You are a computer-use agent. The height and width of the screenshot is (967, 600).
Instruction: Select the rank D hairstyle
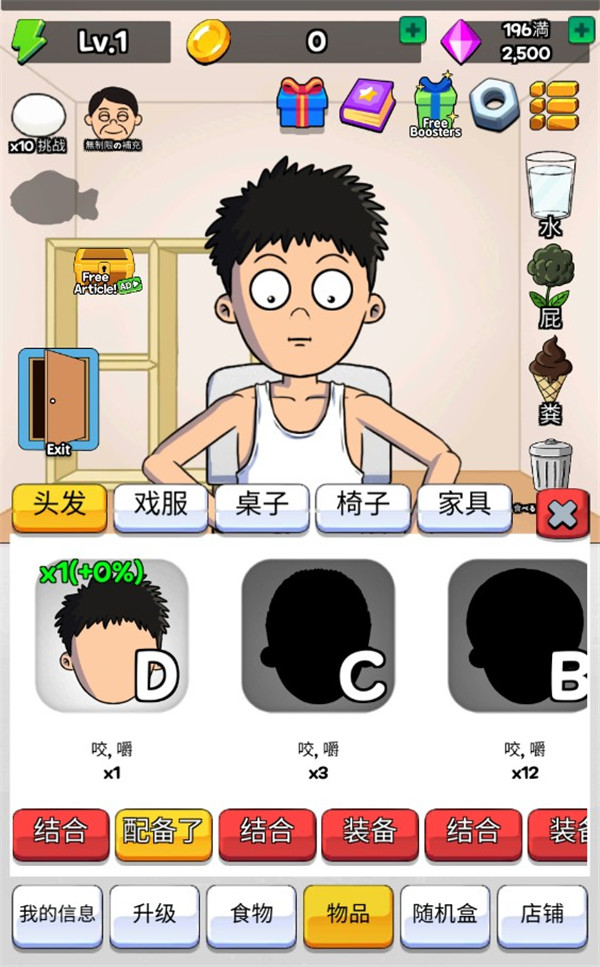click(x=112, y=635)
